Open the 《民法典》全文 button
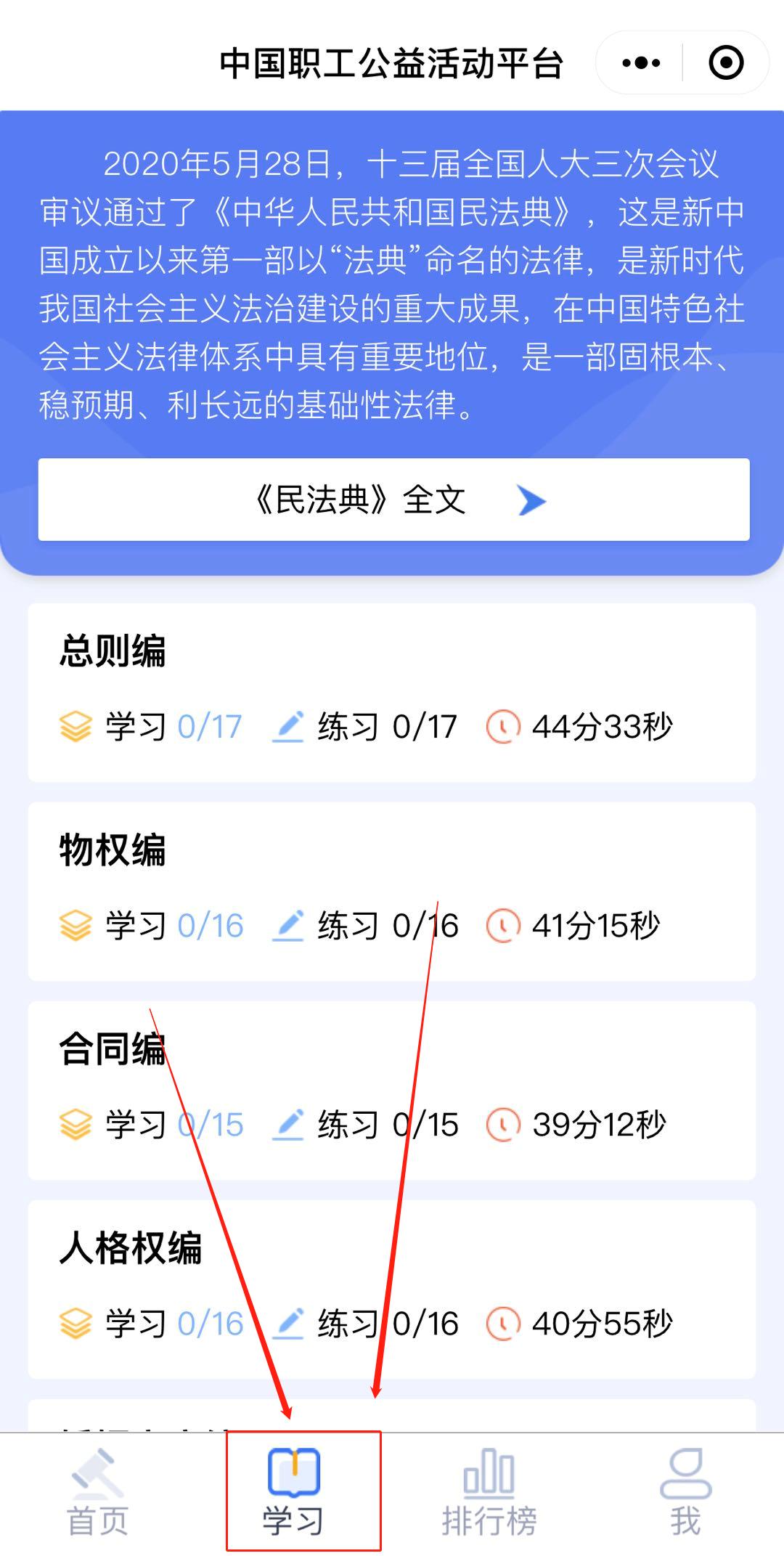This screenshot has width=784, height=1556. [393, 500]
